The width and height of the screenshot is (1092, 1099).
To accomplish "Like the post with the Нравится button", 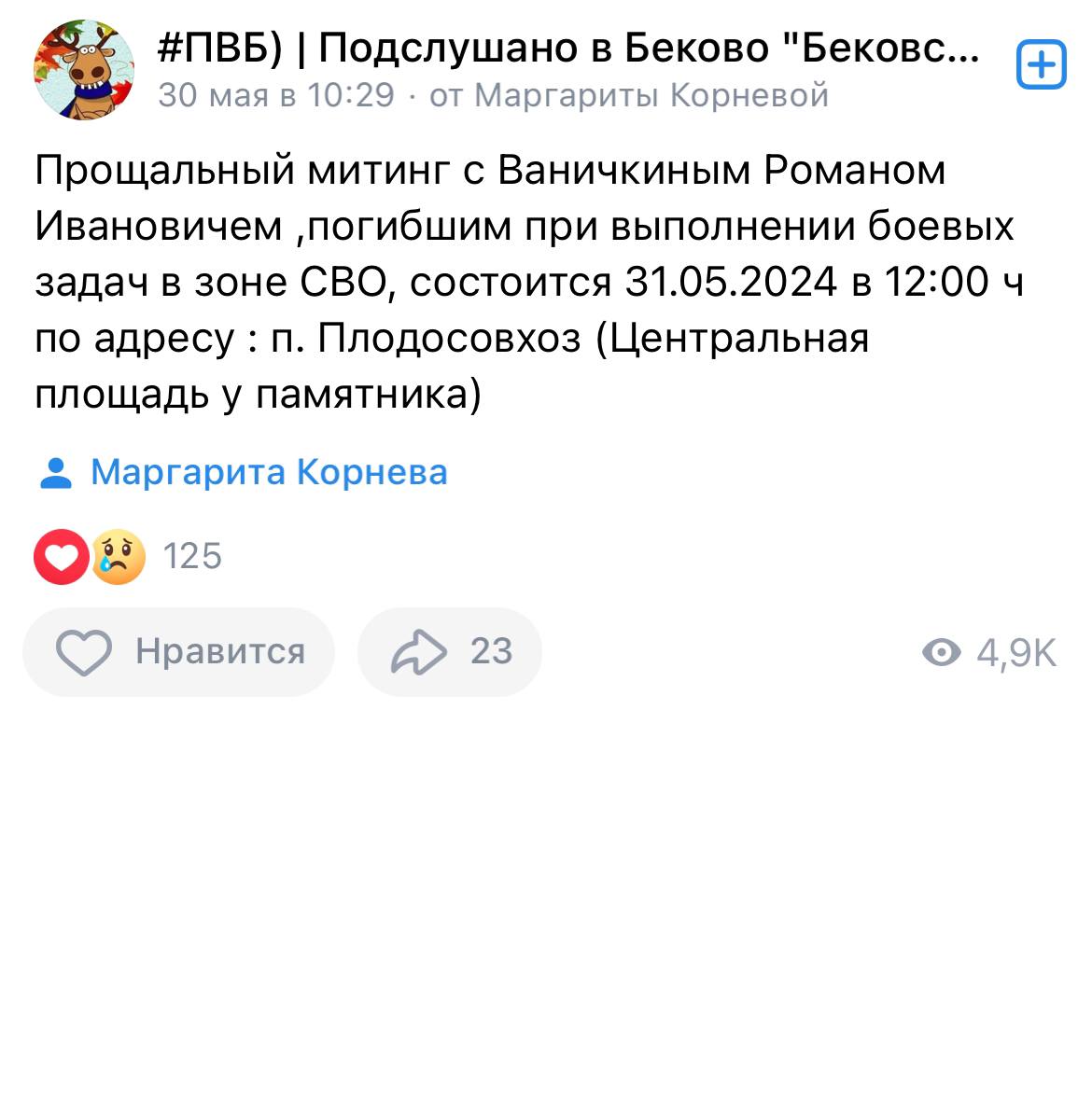I will pyautogui.click(x=179, y=651).
